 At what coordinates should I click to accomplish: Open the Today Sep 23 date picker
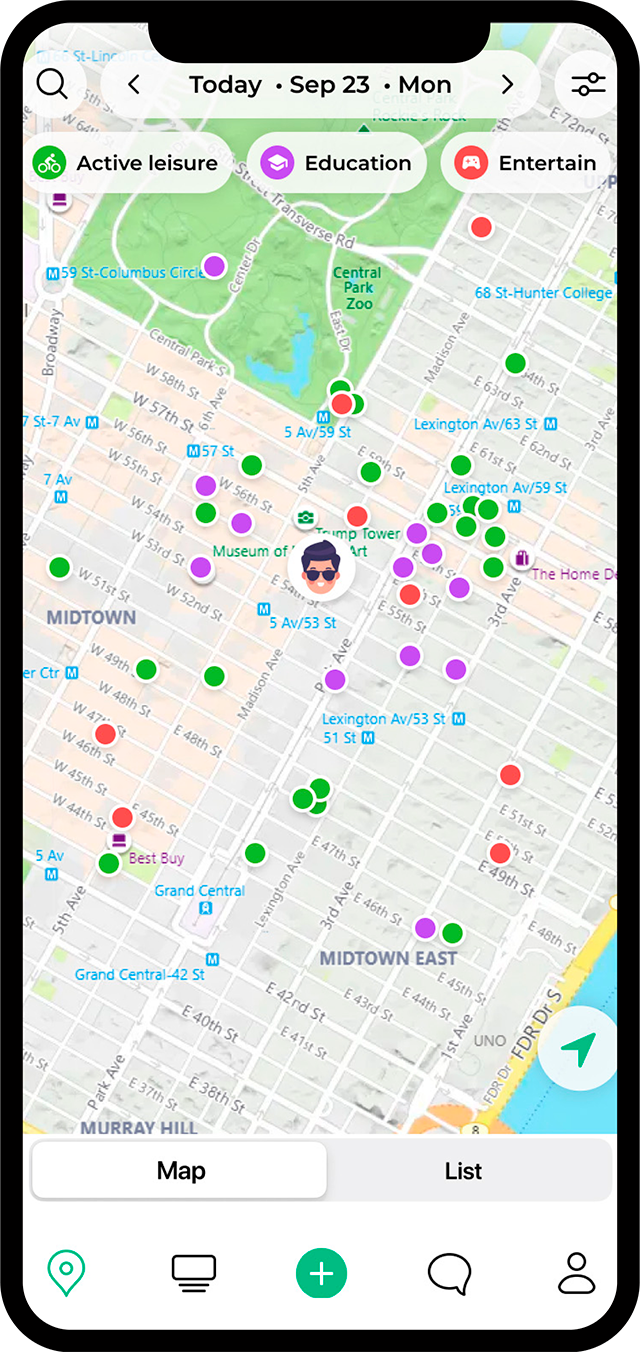tap(320, 85)
